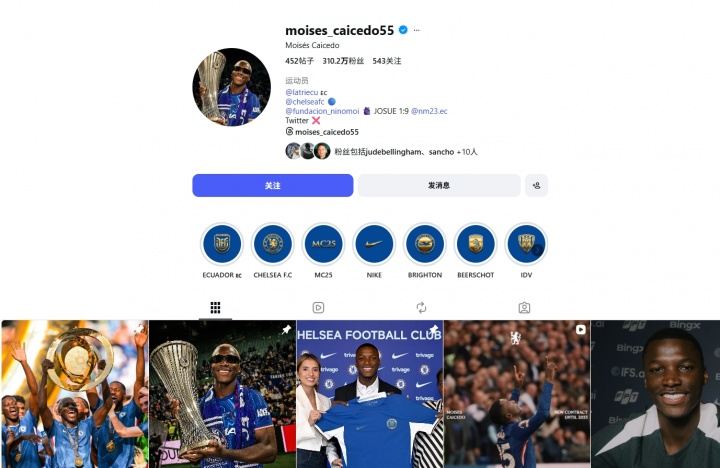Tap 发消息 to send a message

(x=439, y=185)
